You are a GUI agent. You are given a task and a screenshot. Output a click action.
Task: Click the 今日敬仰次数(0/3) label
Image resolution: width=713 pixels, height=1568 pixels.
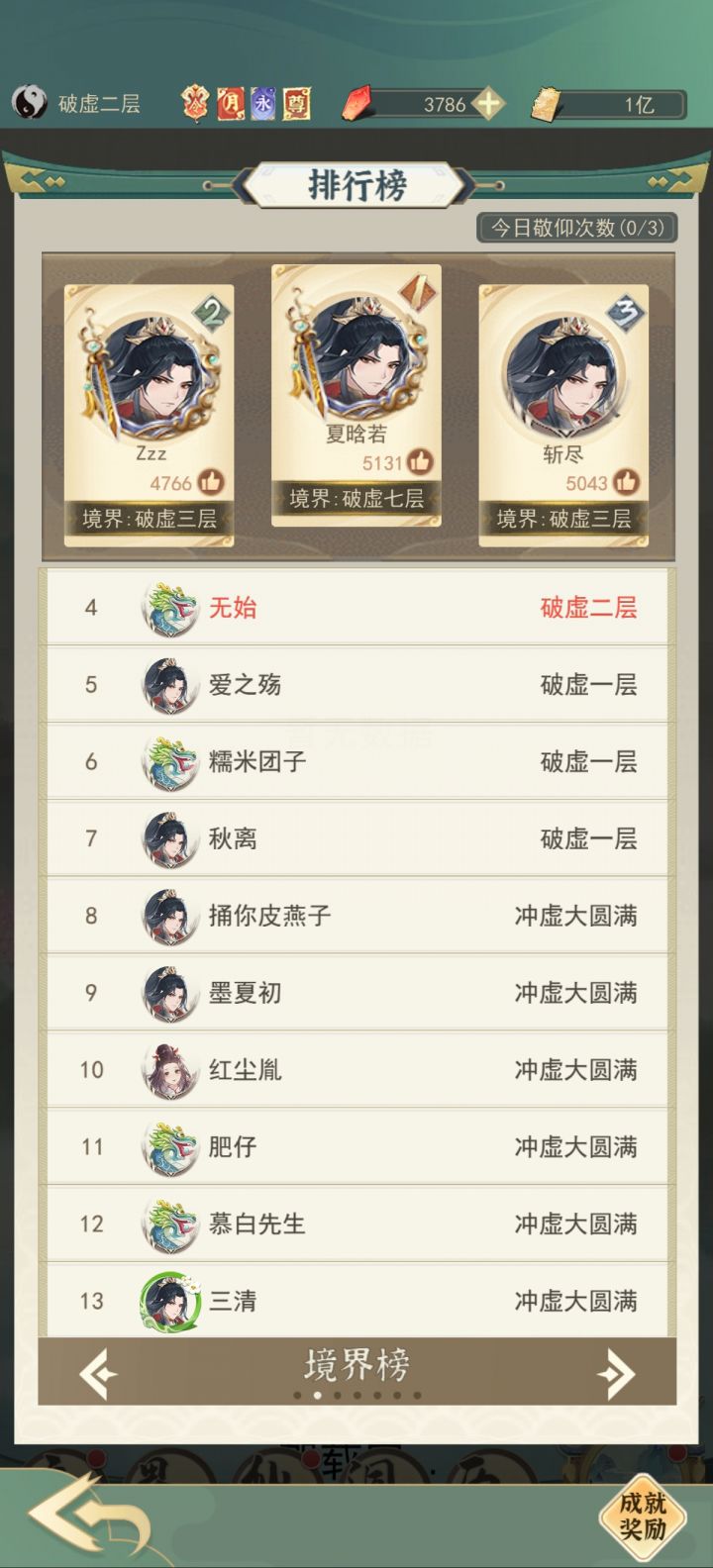click(577, 229)
